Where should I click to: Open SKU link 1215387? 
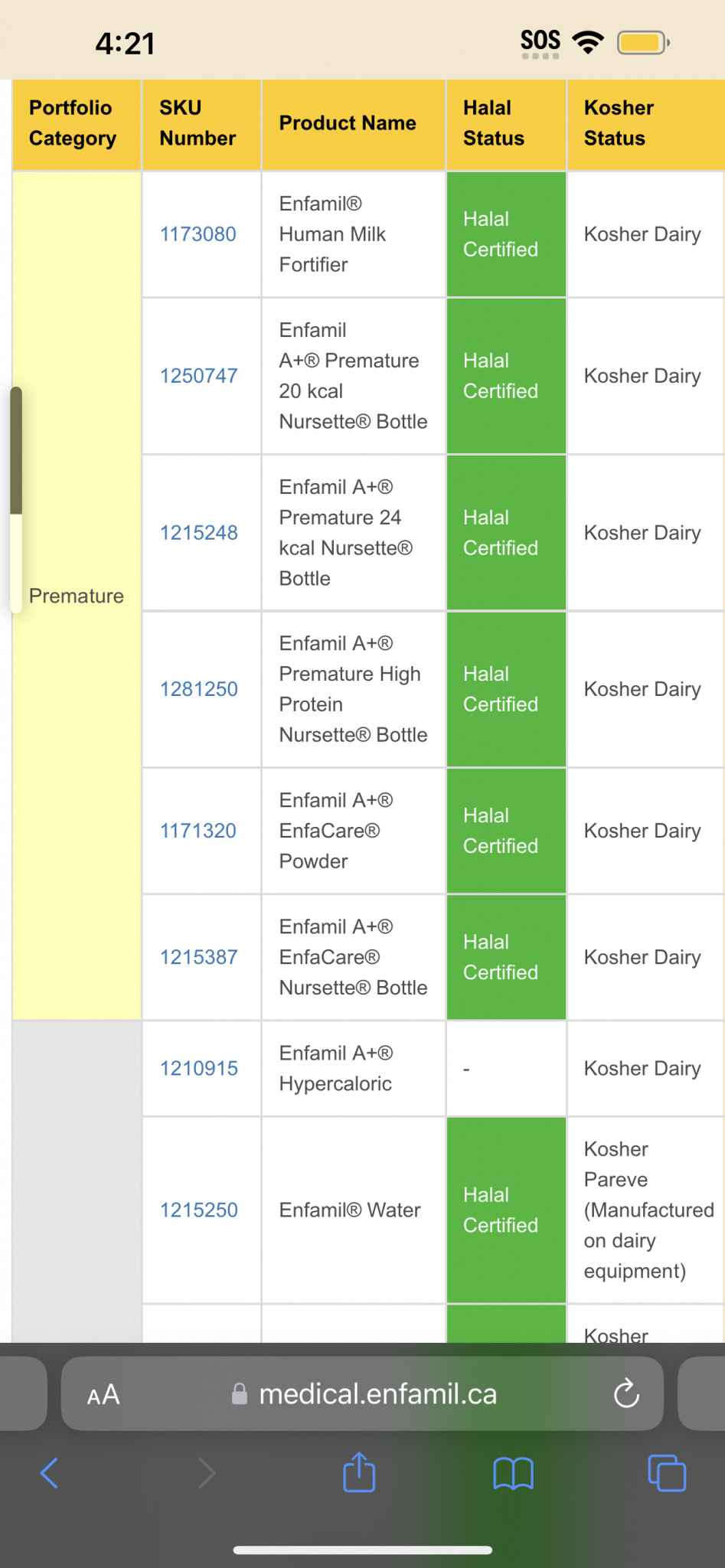(198, 957)
